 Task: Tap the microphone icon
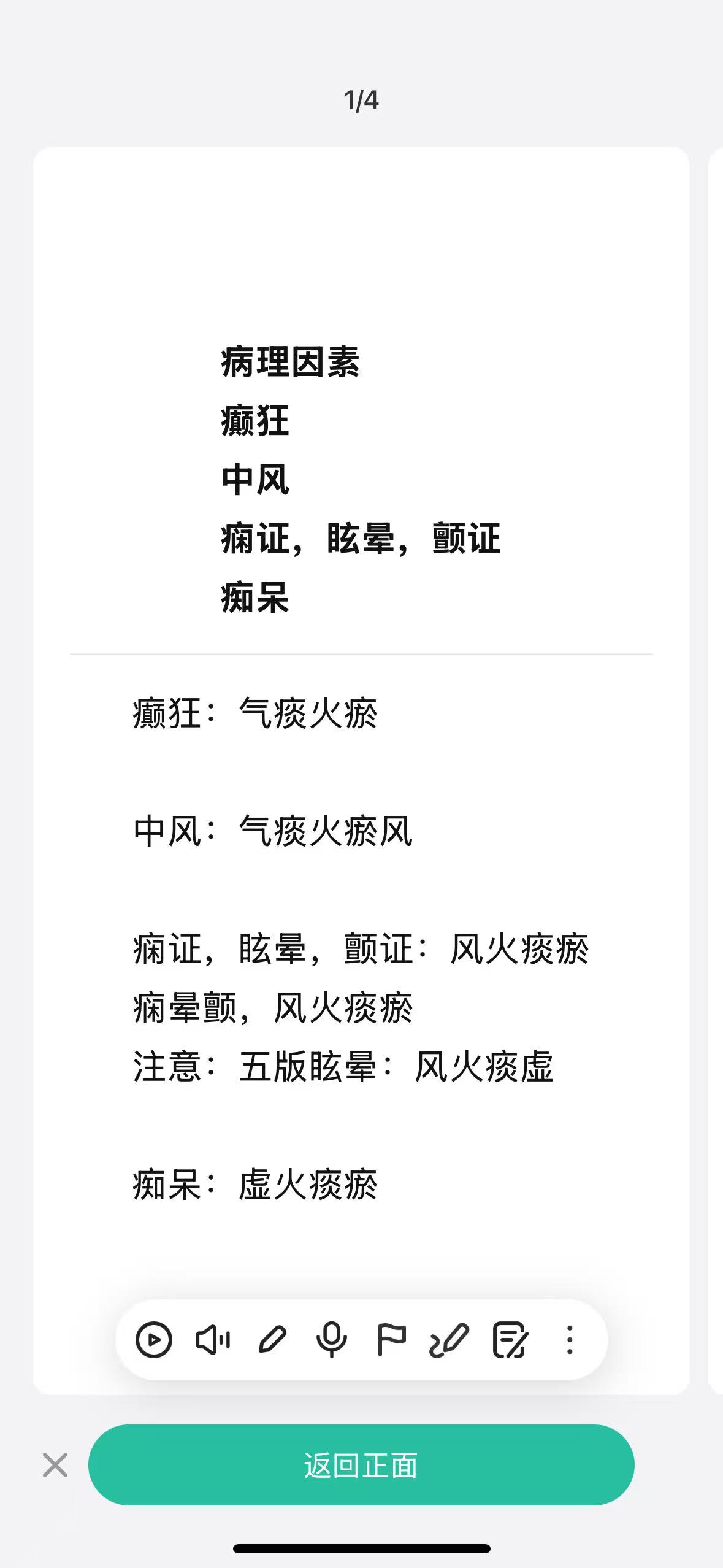point(332,1340)
